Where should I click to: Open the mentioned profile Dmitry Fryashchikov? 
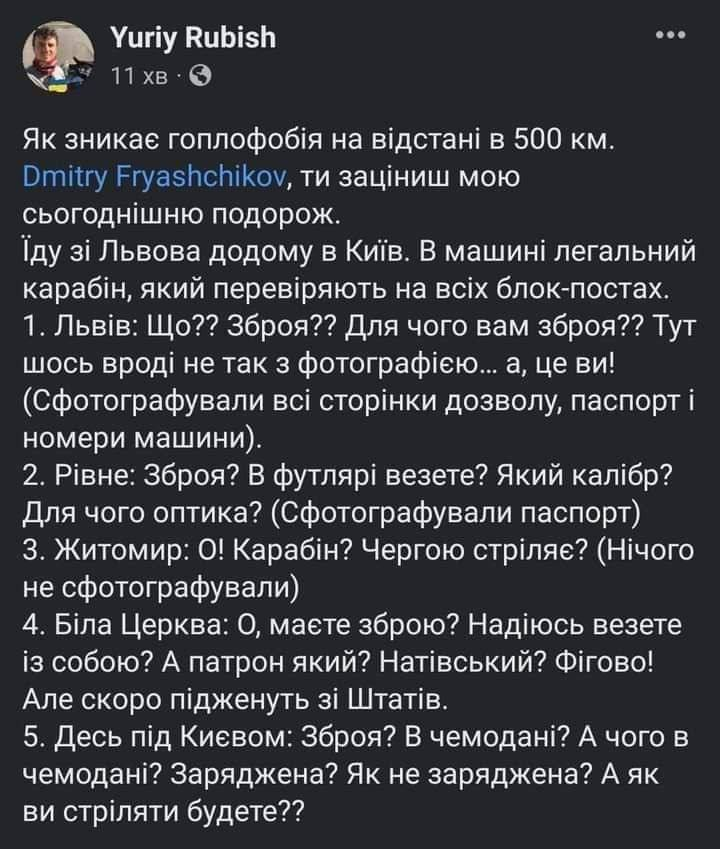(155, 177)
